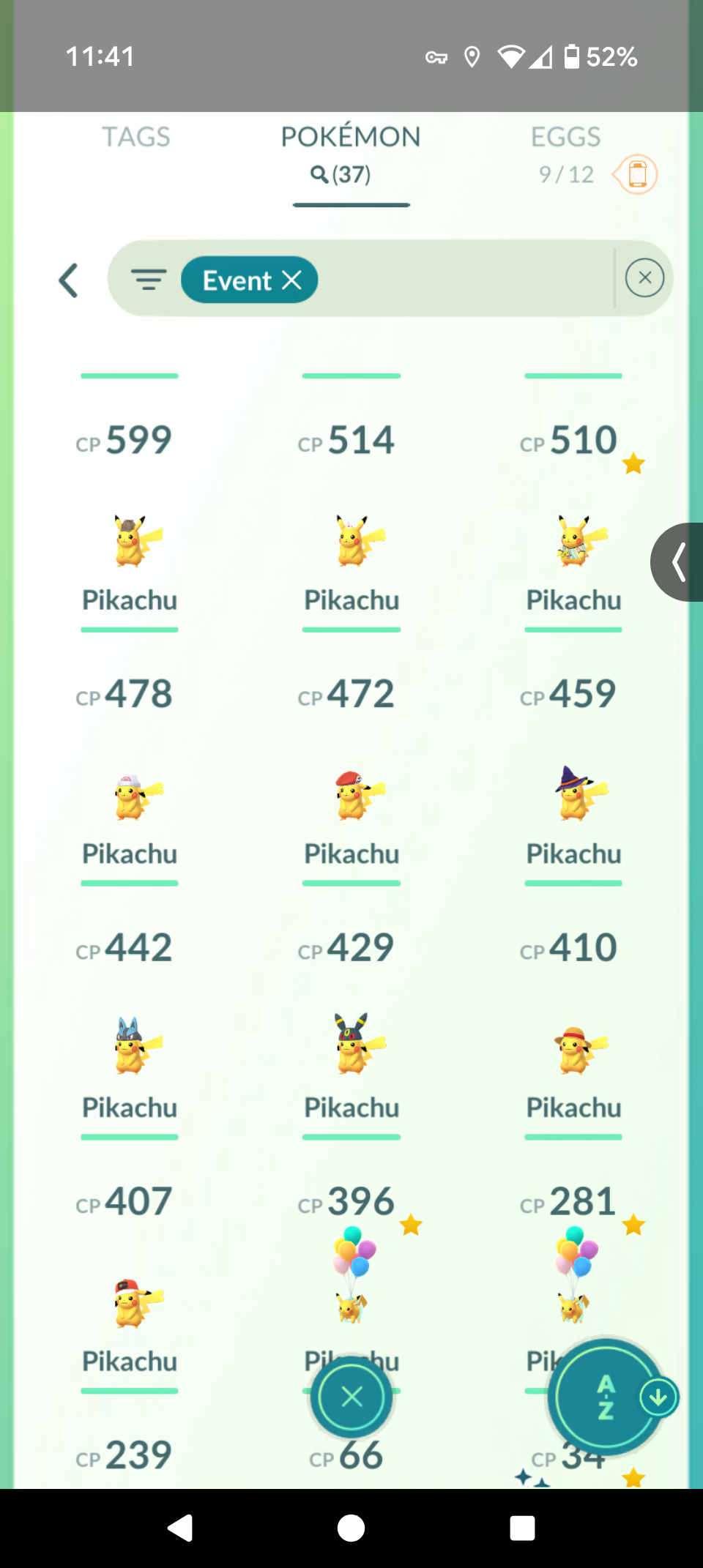
Task: Switch to the Eggs tab
Action: point(565,137)
